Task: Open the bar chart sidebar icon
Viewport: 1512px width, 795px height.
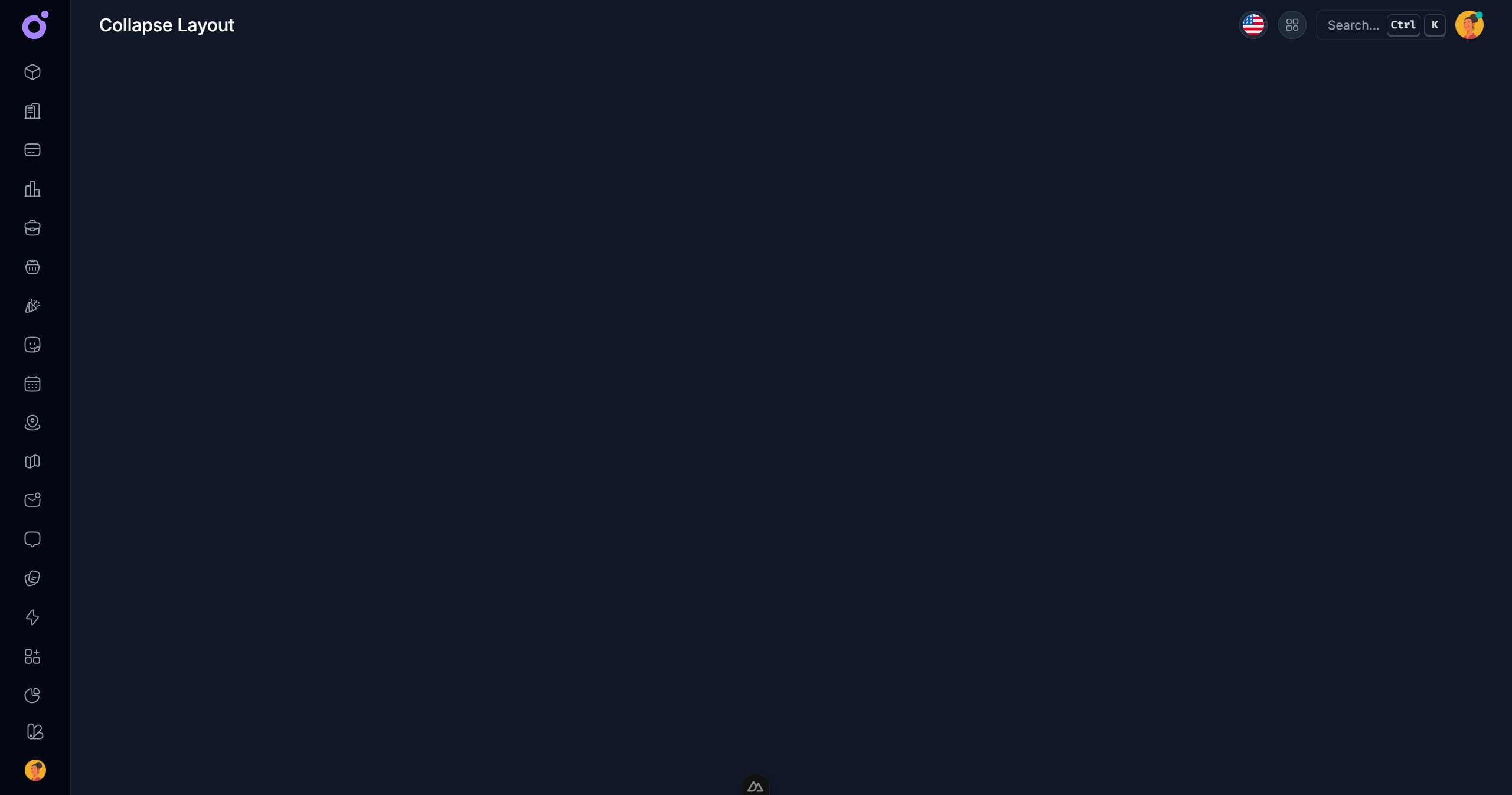Action: pos(32,189)
